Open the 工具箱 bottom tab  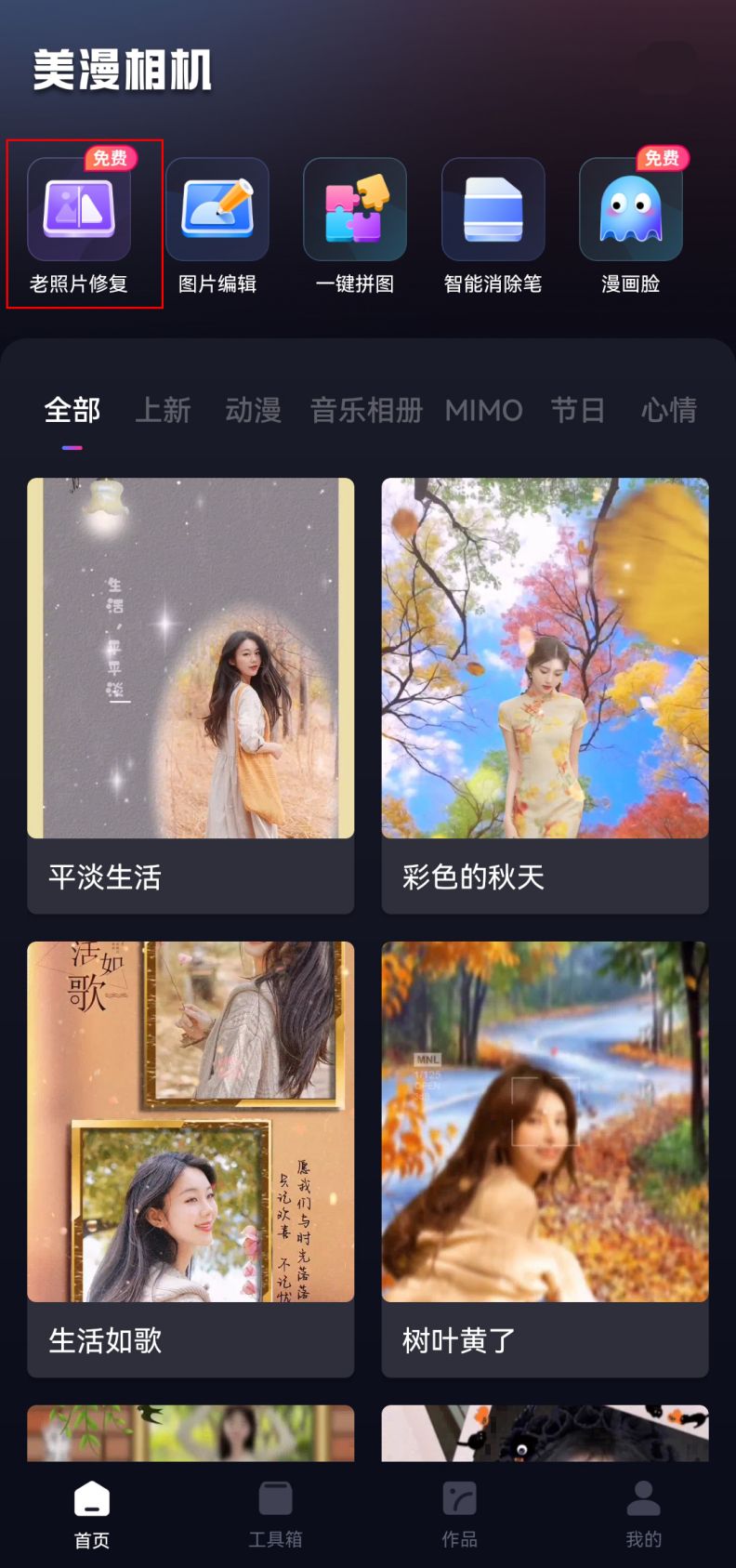(275, 1515)
